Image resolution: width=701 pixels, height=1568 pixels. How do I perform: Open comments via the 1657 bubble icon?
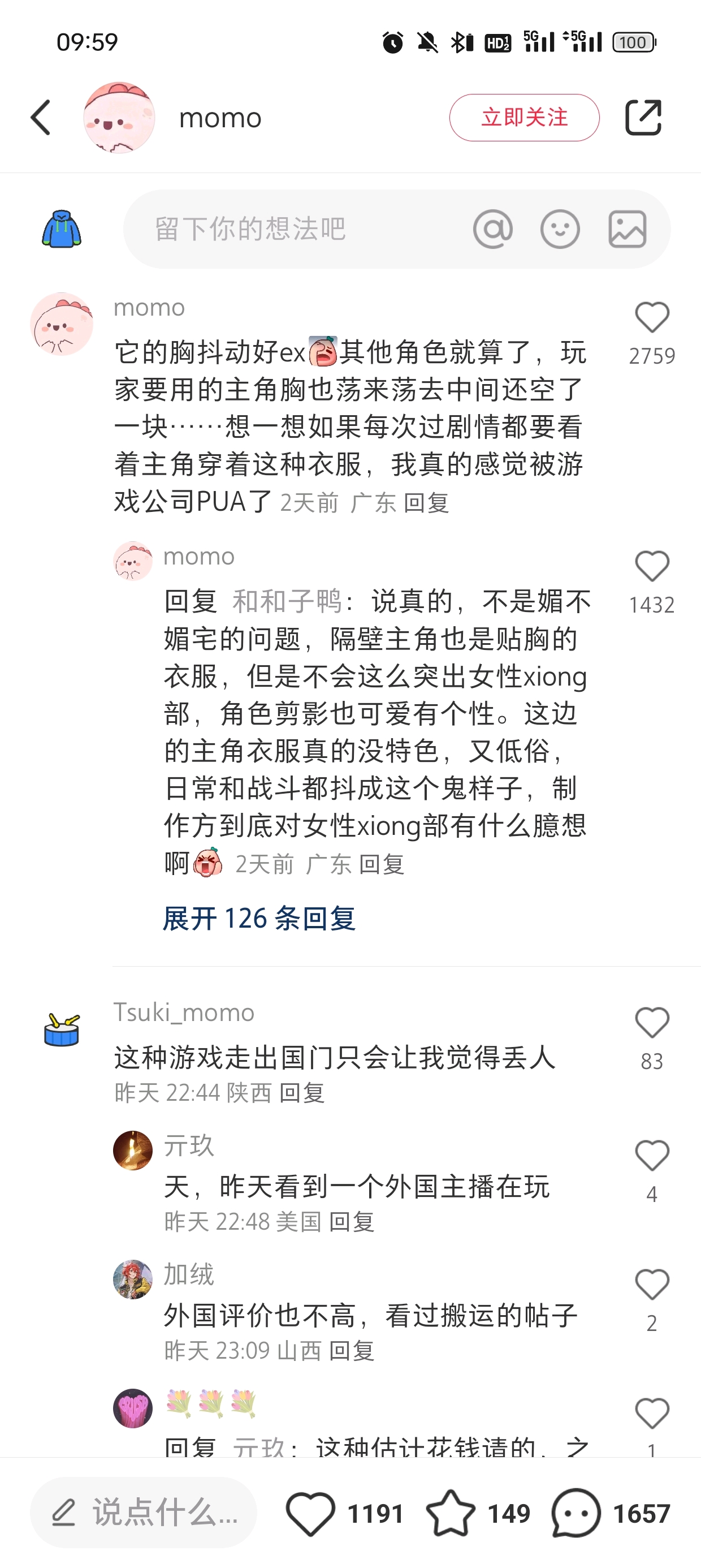(x=575, y=1513)
